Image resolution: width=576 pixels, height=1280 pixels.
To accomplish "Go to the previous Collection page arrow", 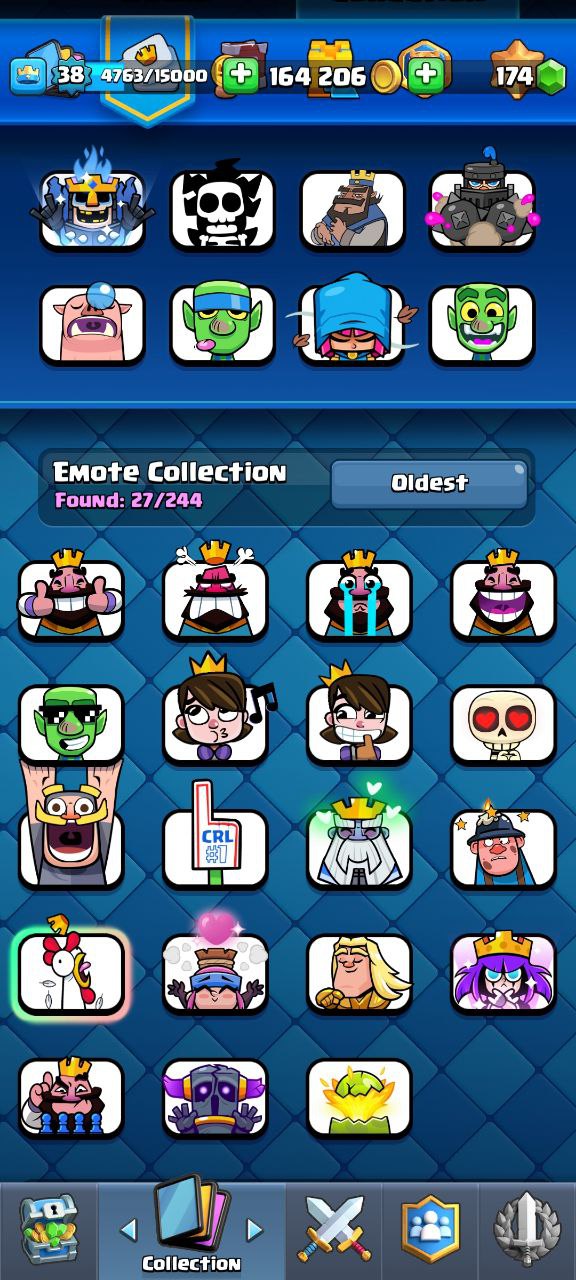I will [128, 1229].
